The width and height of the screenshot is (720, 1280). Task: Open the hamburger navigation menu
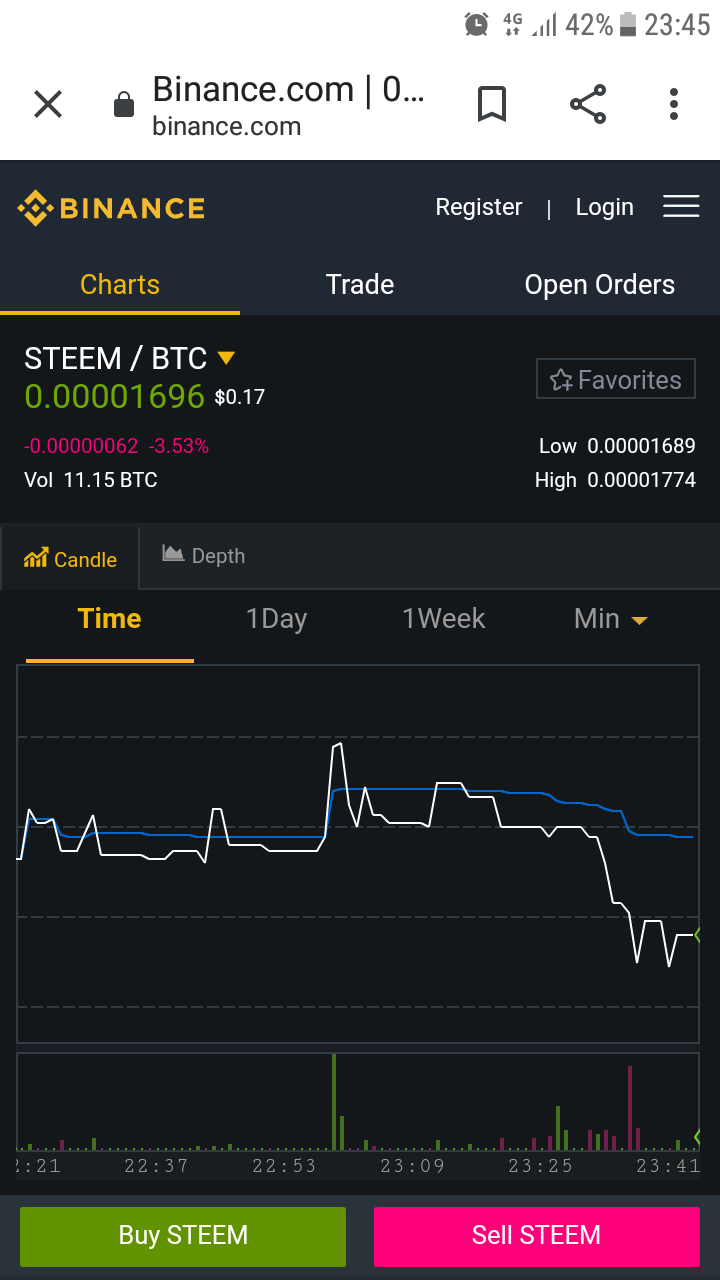pyautogui.click(x=681, y=207)
